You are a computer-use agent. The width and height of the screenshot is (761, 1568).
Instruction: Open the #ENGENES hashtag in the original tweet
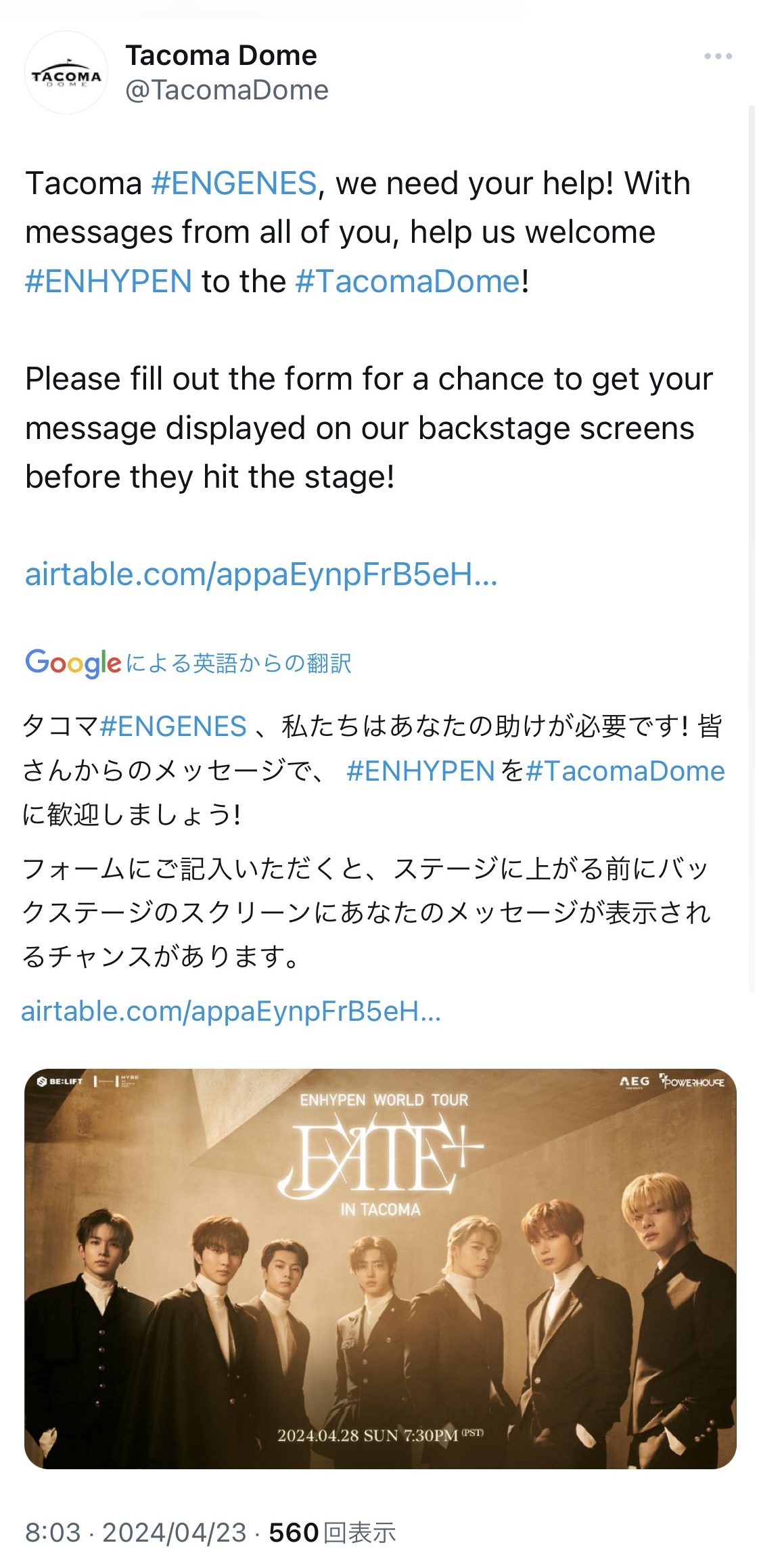tap(234, 183)
